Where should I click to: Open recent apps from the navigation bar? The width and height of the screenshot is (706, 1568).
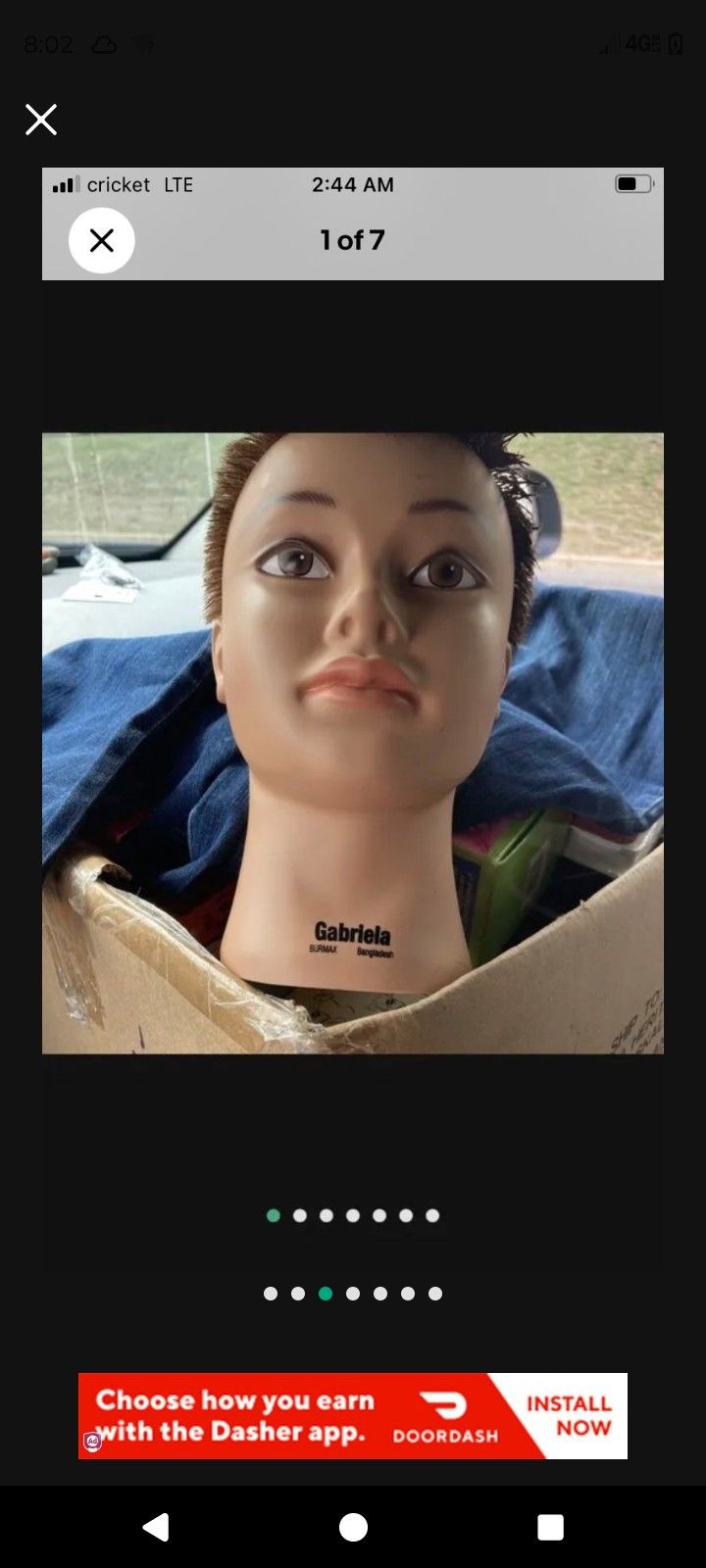click(551, 1527)
